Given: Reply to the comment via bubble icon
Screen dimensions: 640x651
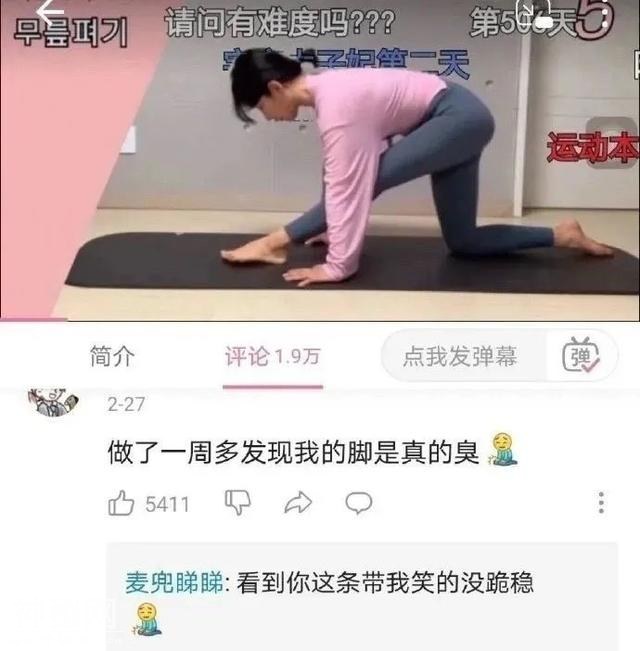Looking at the screenshot, I should (358, 503).
